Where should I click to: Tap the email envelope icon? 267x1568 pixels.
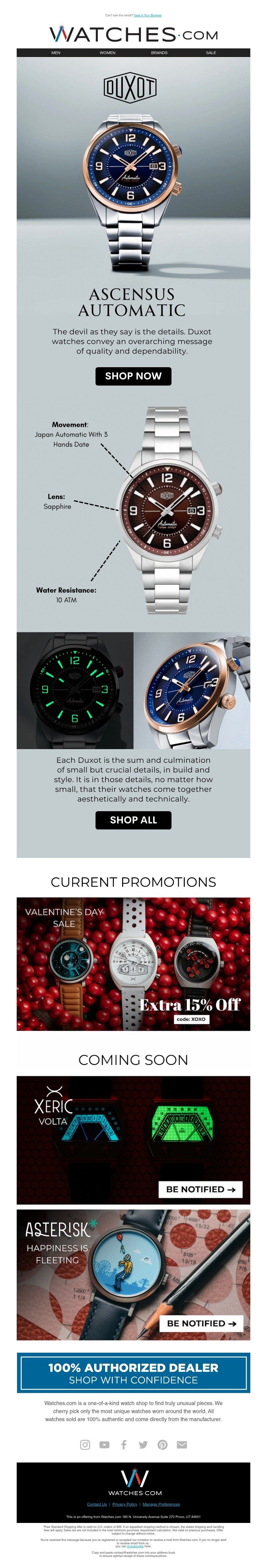click(x=182, y=1444)
